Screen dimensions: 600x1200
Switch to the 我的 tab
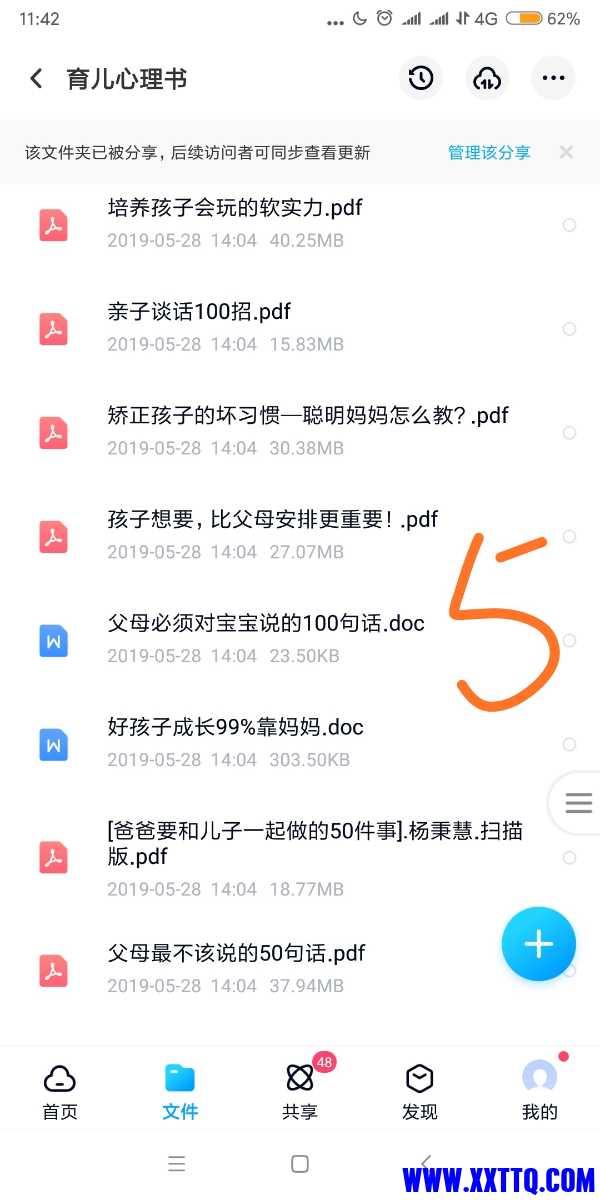pos(540,1091)
